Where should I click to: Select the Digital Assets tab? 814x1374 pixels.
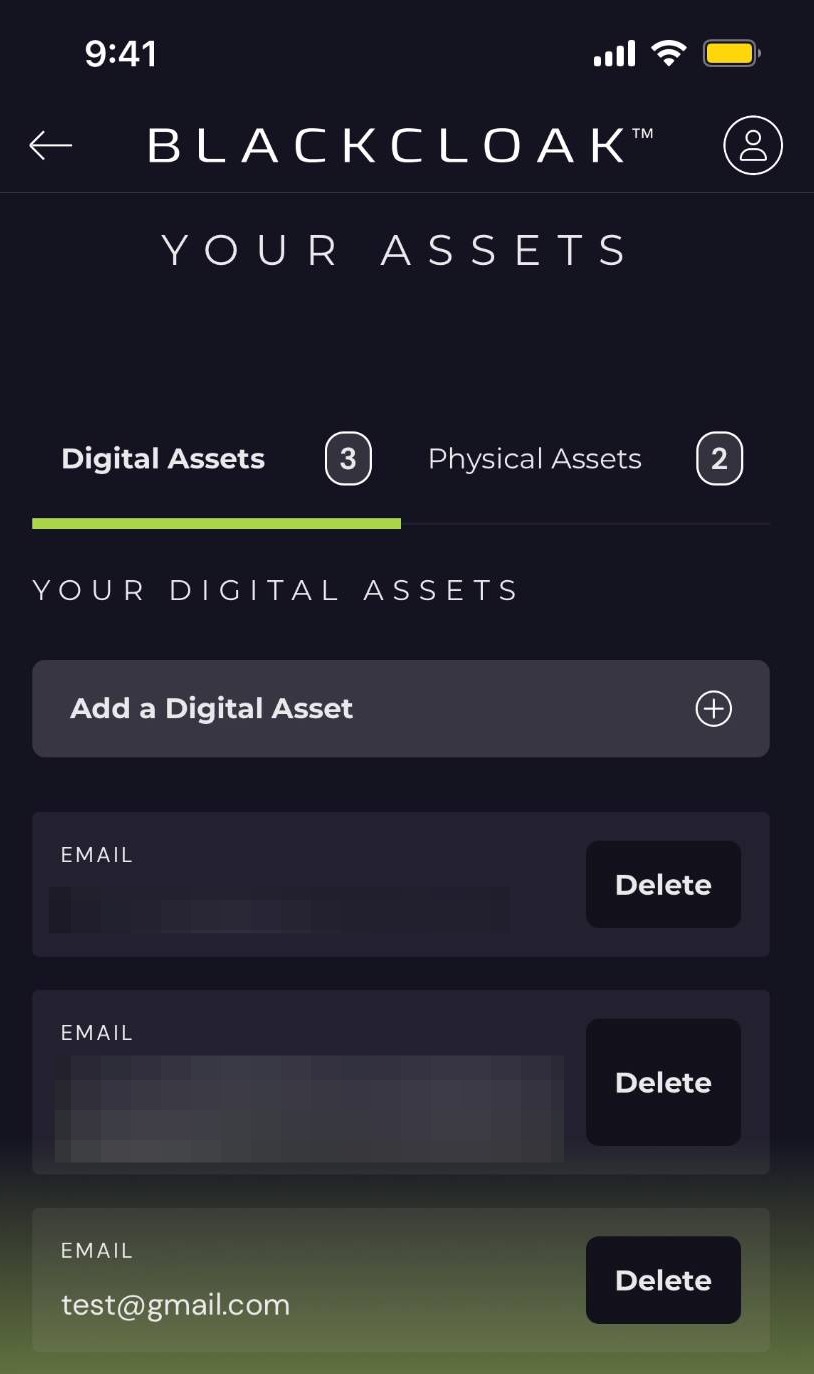click(163, 459)
